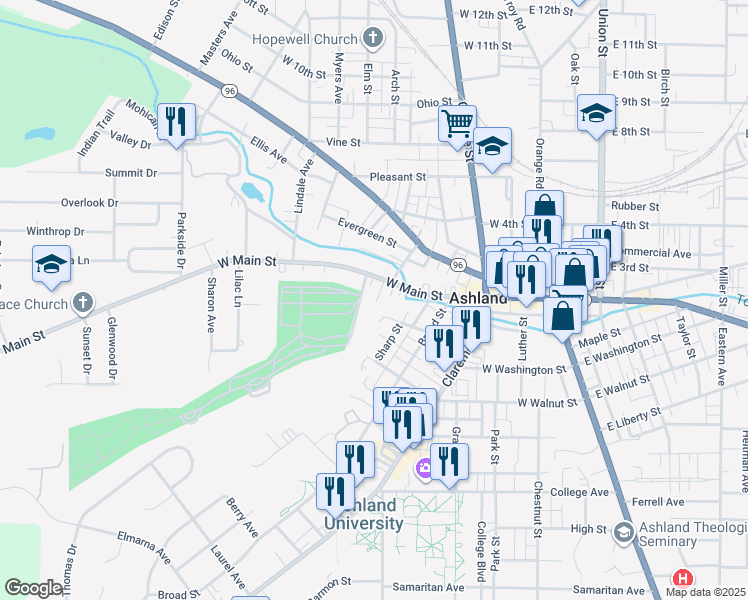Select the restaurant marker beside the purple camera pin
The image size is (748, 600).
tap(449, 464)
